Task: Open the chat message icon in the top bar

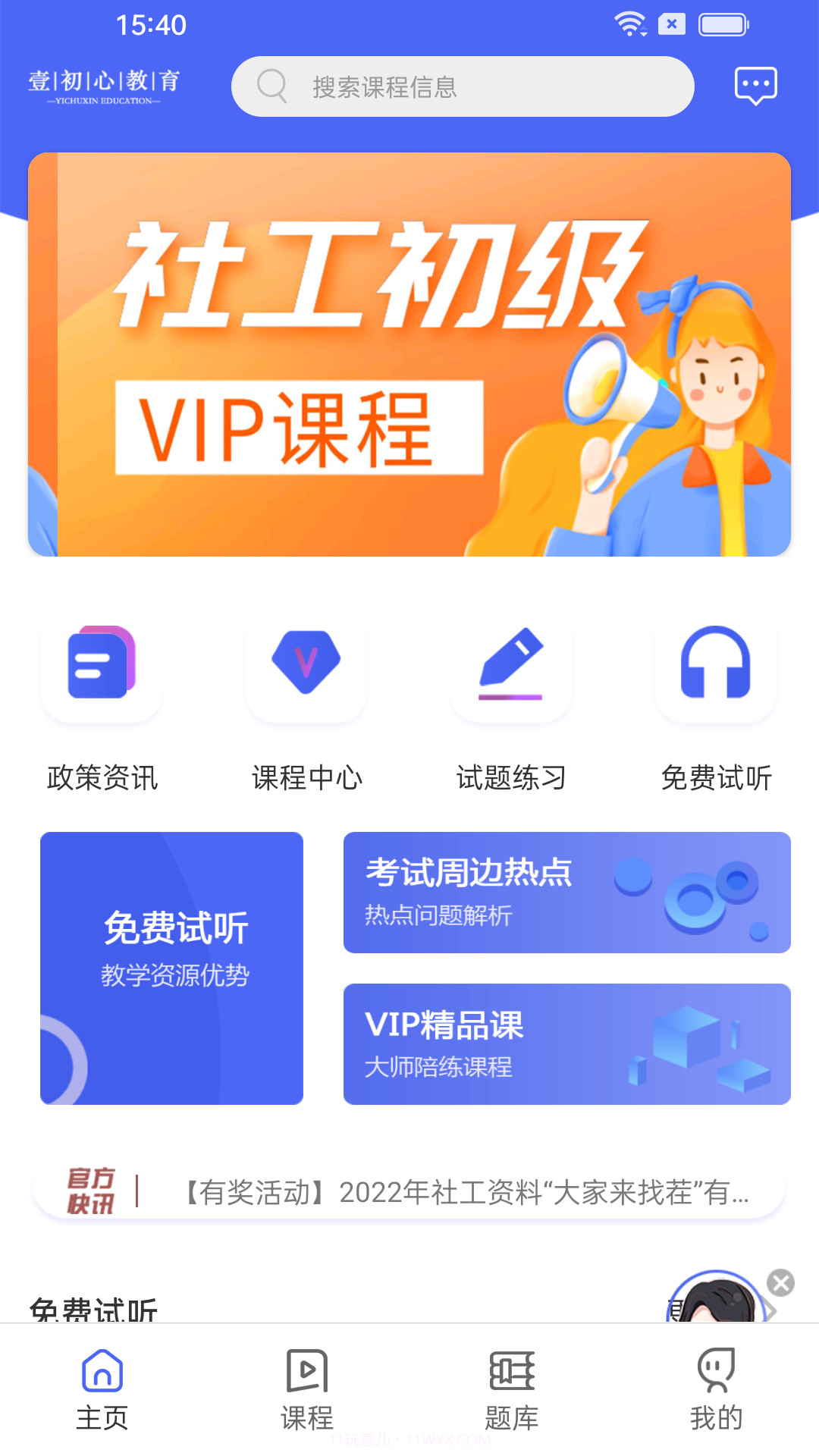Action: 755,86
